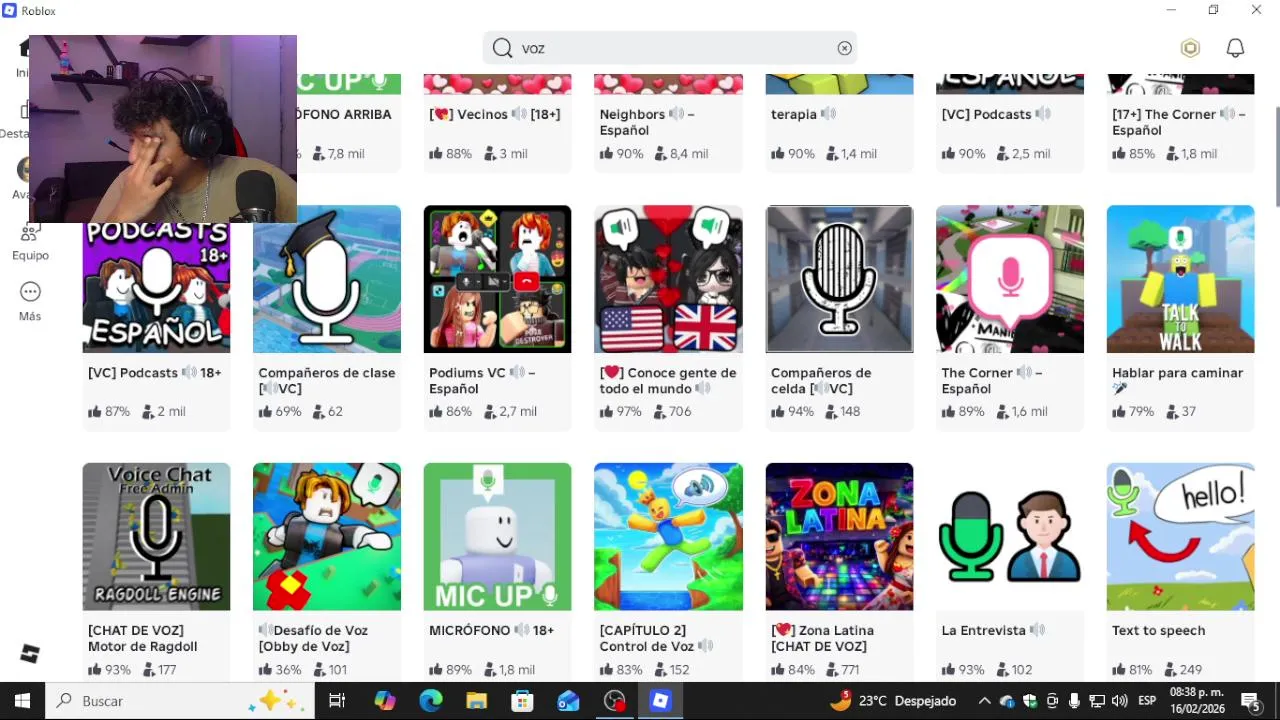Open Conoce gente de todo el mundo
The image size is (1280, 720).
coord(668,279)
